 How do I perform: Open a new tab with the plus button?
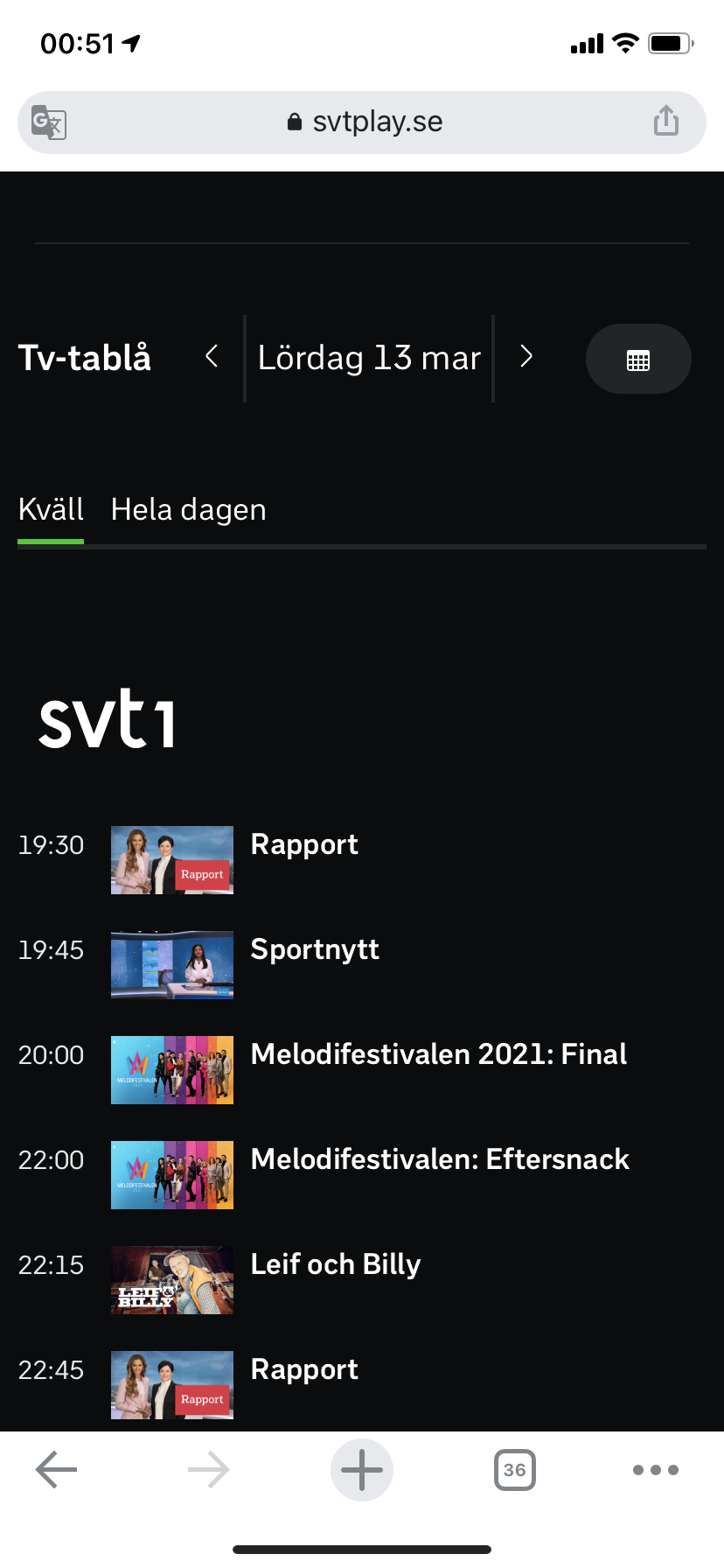pos(362,1470)
